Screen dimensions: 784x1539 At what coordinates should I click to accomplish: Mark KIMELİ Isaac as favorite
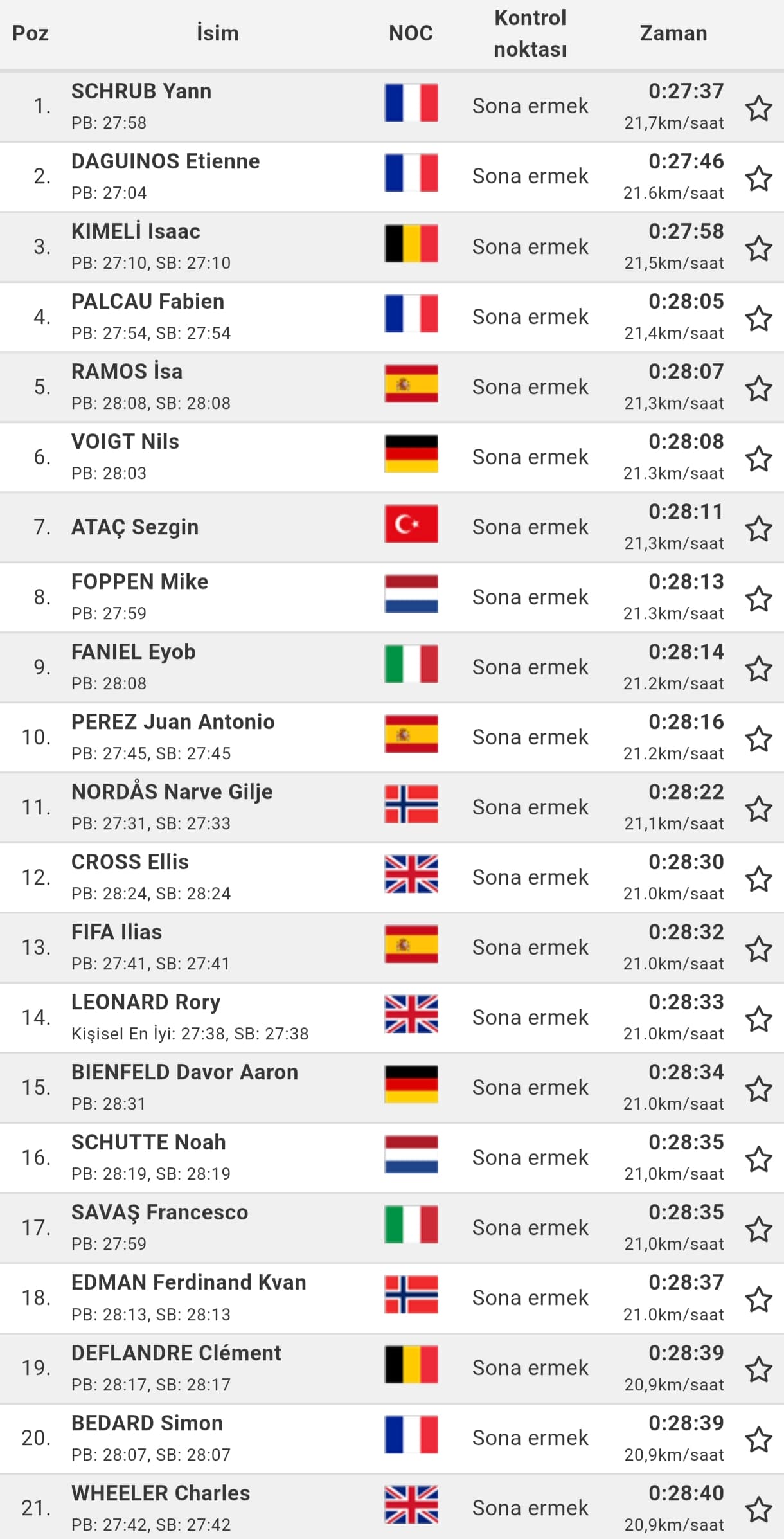pyautogui.click(x=758, y=248)
